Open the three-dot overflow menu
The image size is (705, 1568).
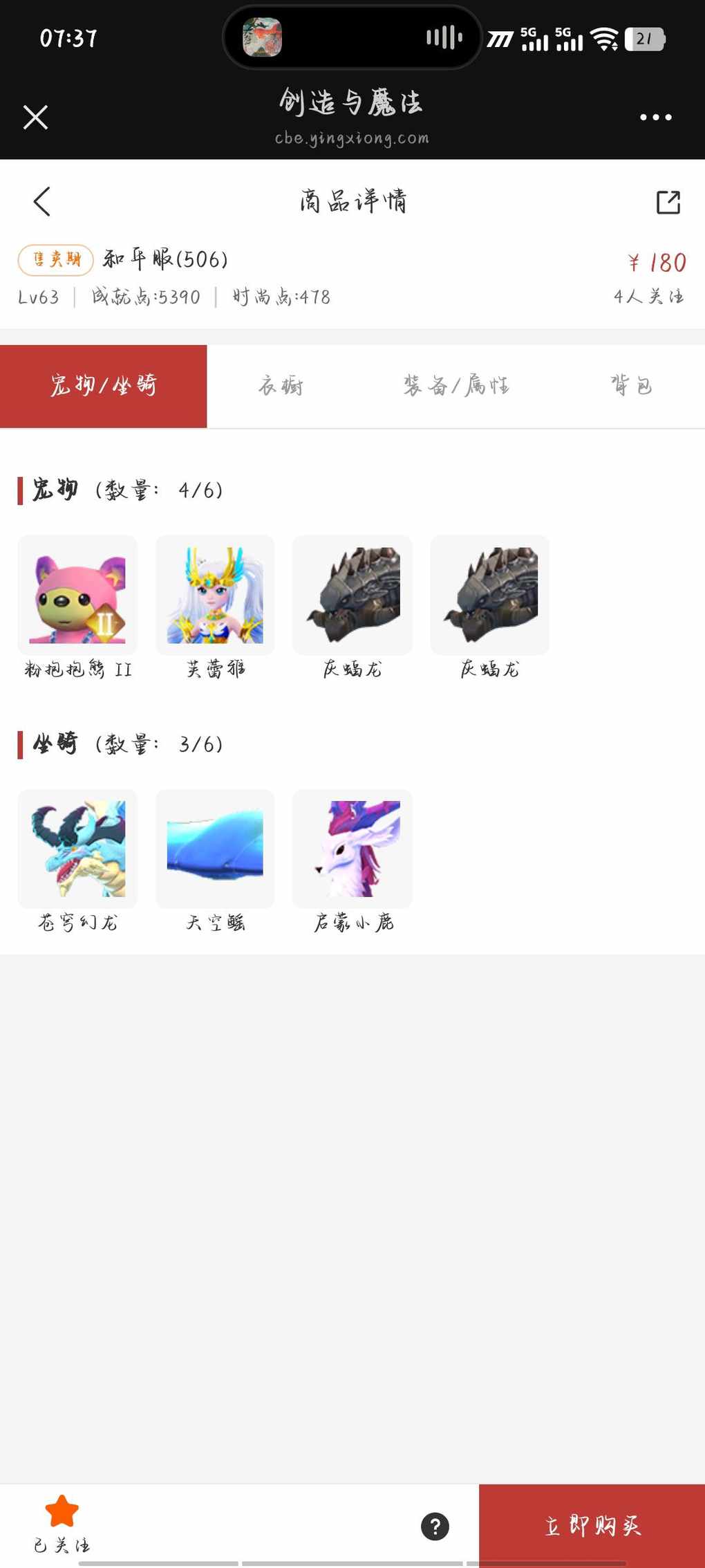coord(655,118)
